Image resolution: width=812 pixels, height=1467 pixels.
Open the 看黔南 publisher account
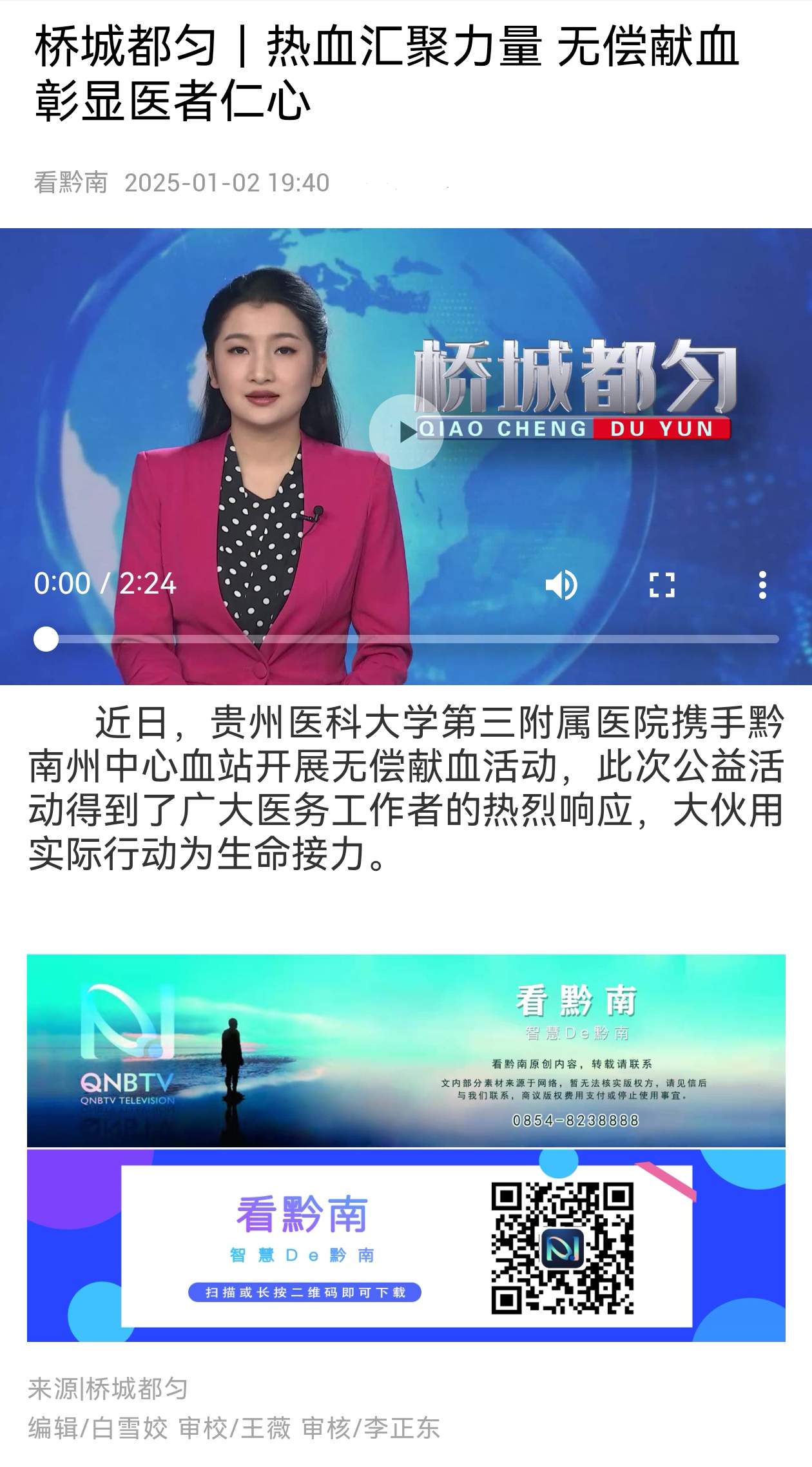pos(71,183)
